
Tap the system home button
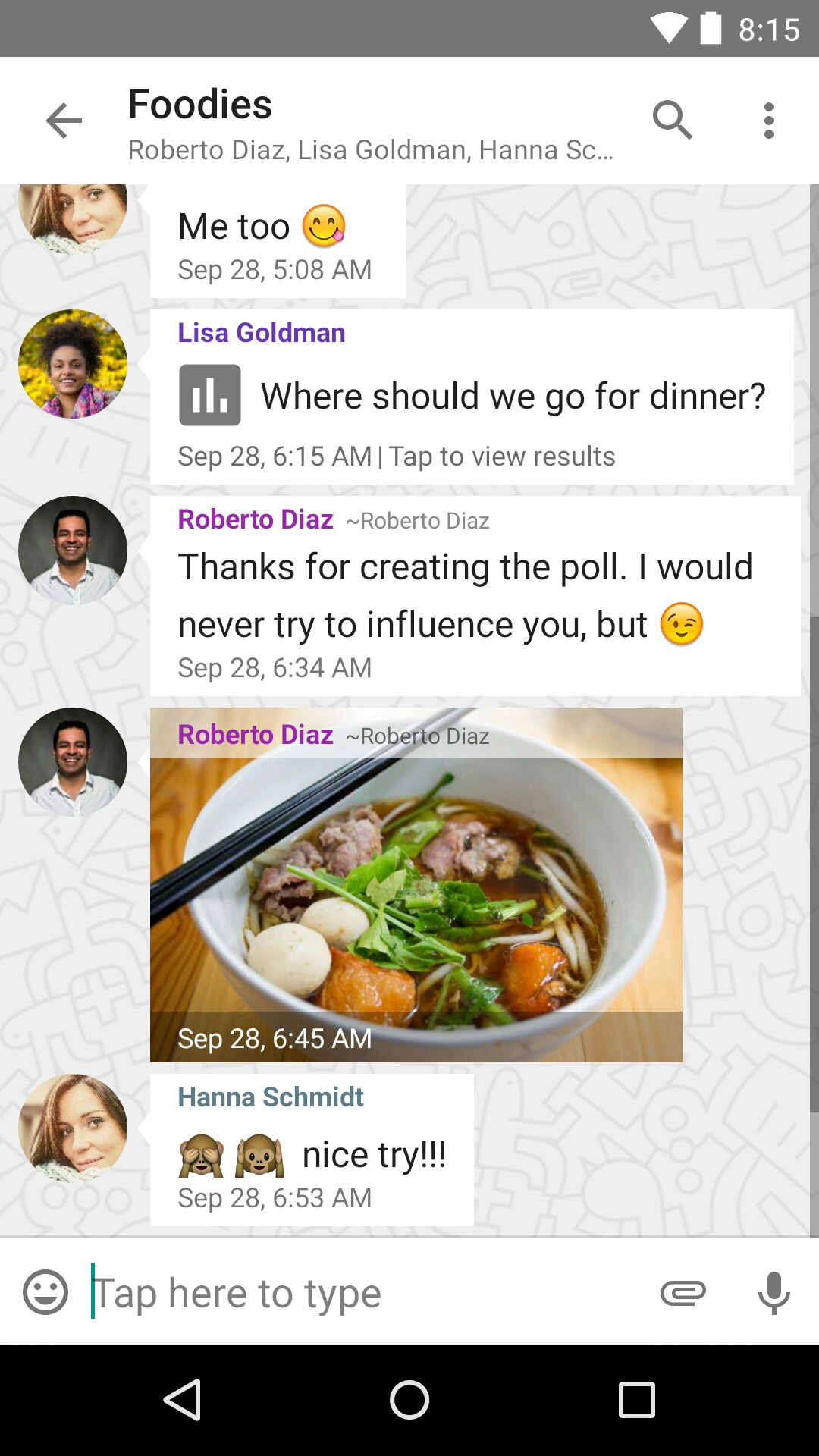point(409,1400)
